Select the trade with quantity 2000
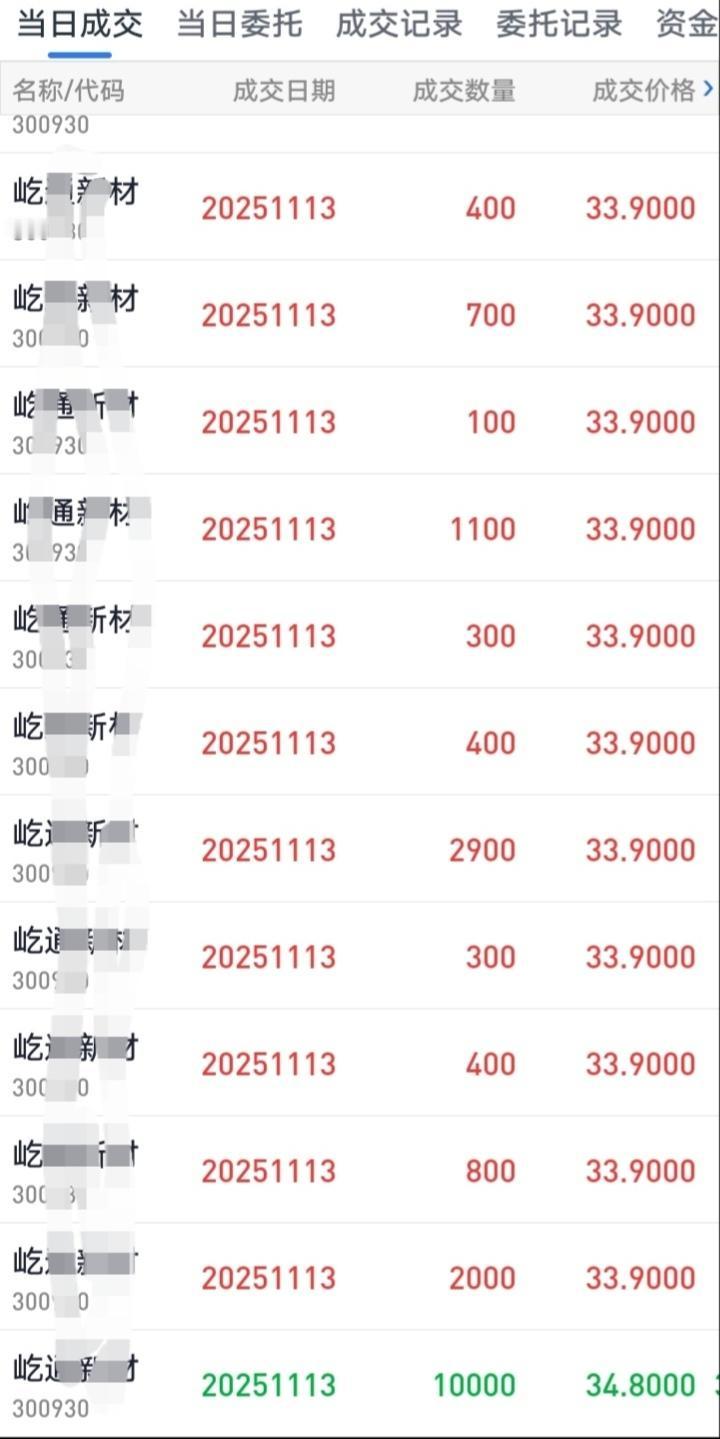This screenshot has width=720, height=1439. pyautogui.click(x=360, y=1277)
